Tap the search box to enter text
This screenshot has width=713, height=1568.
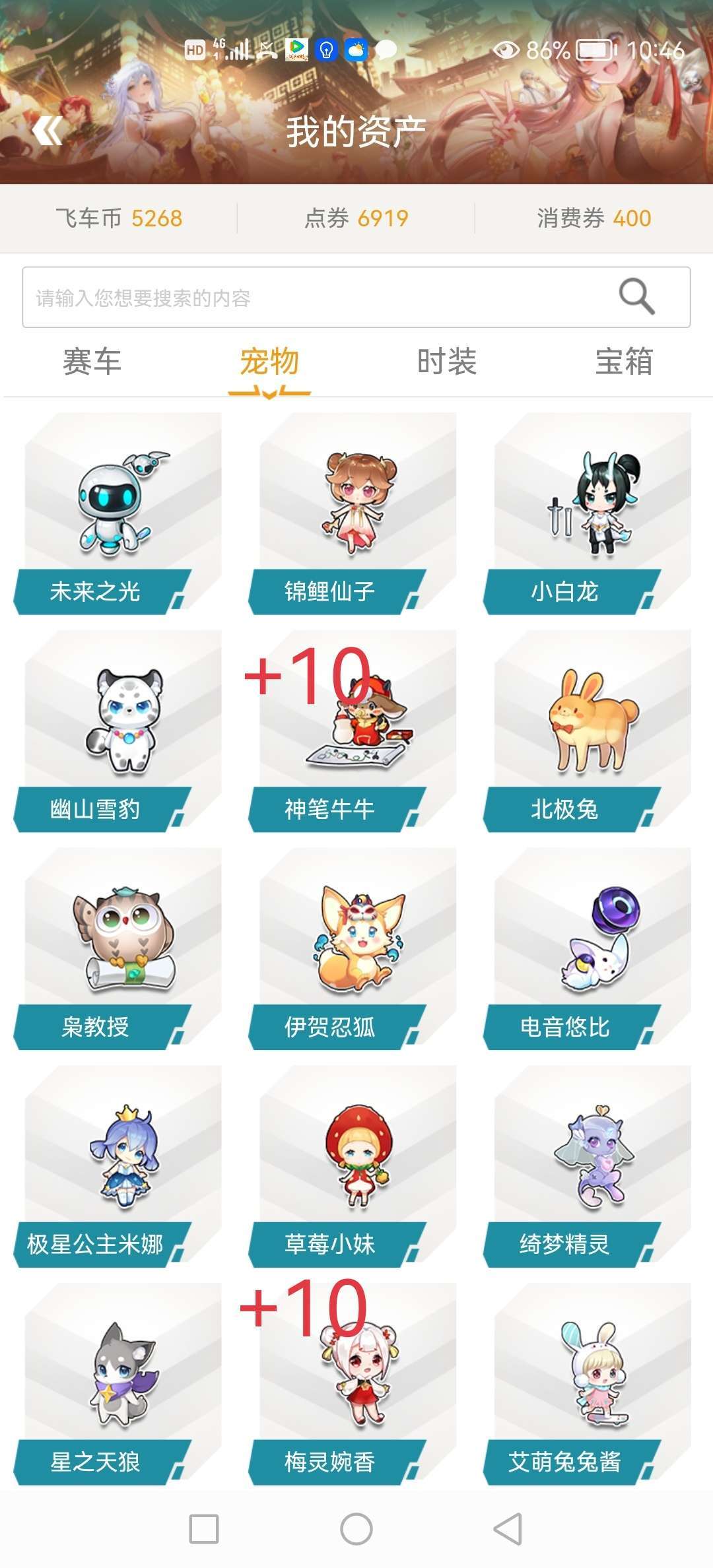[317, 298]
